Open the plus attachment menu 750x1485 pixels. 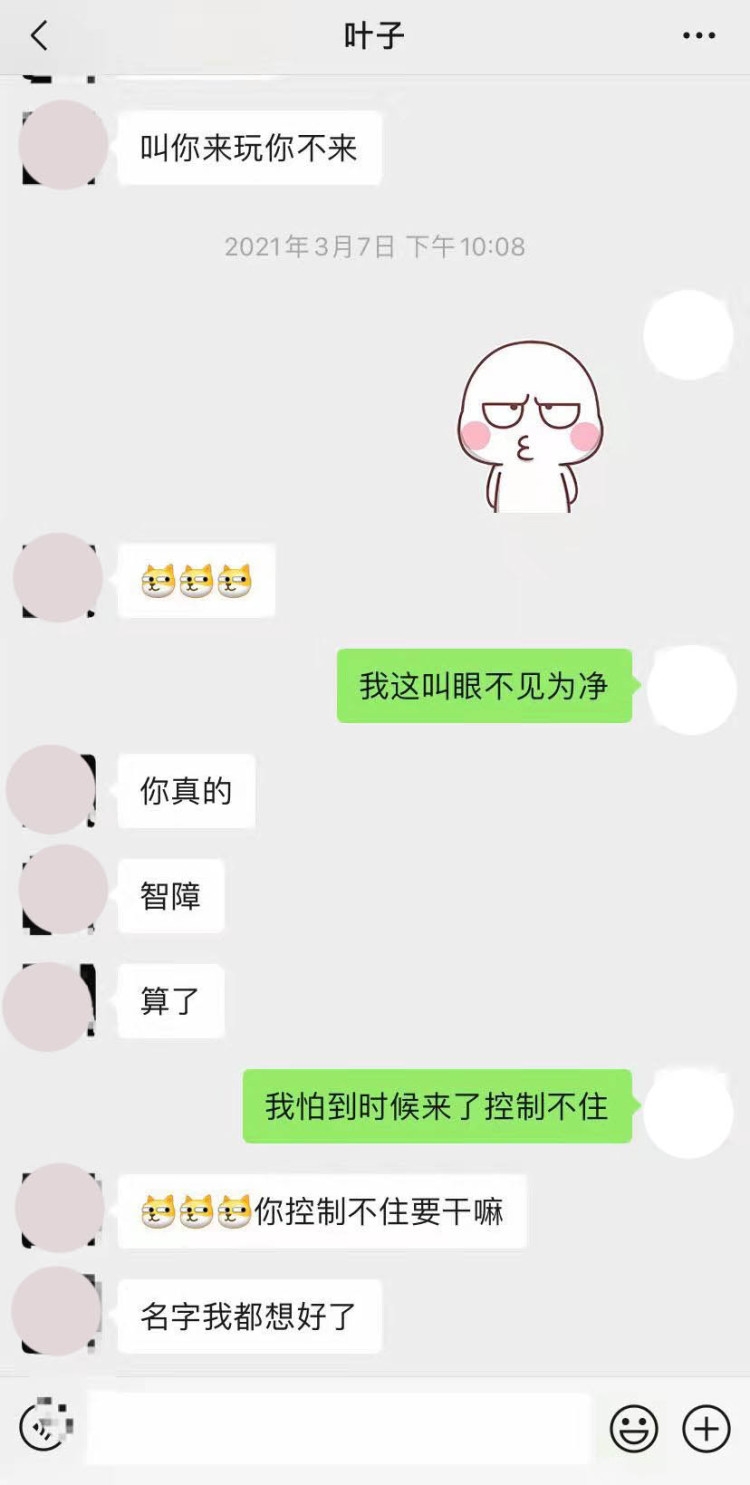(x=706, y=1428)
